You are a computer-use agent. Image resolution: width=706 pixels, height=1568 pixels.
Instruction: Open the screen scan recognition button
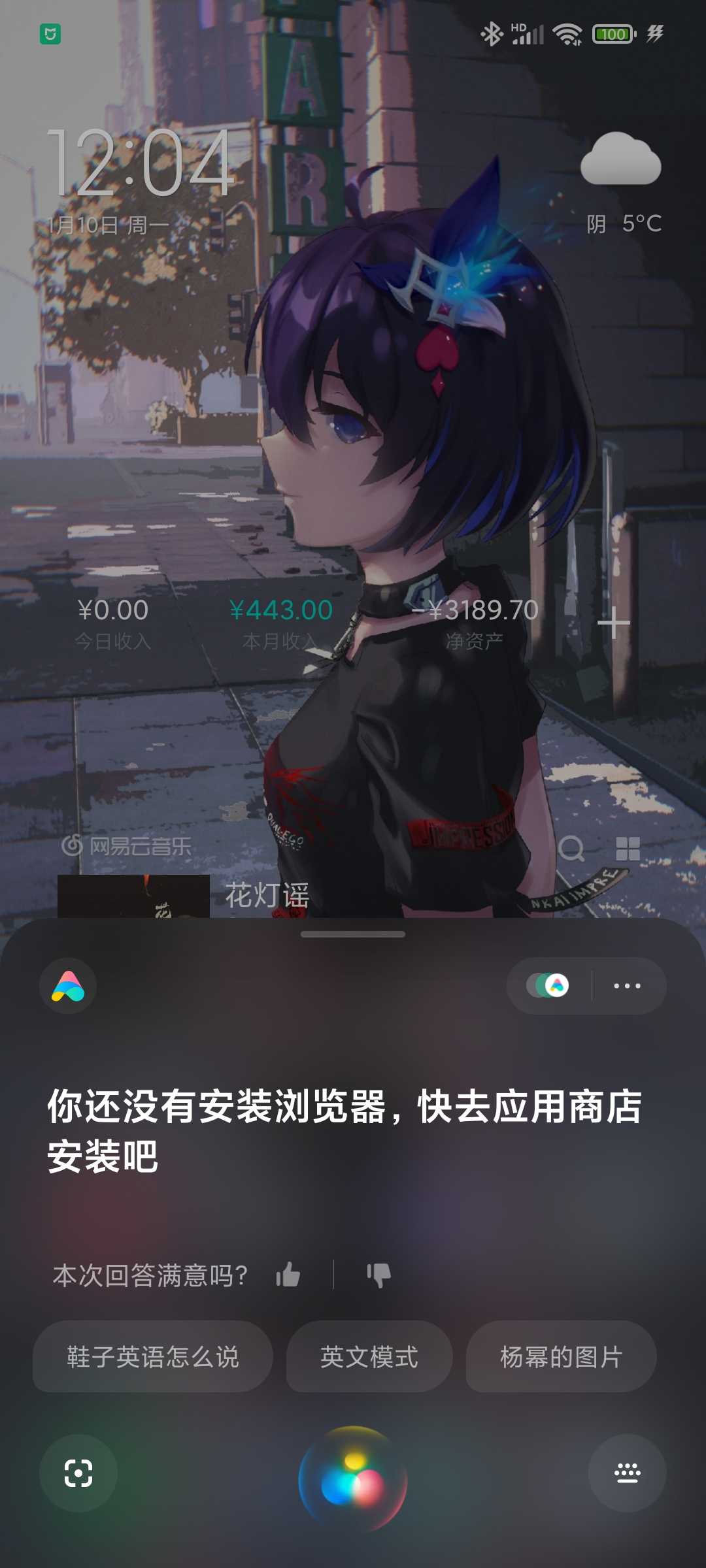(x=78, y=1473)
